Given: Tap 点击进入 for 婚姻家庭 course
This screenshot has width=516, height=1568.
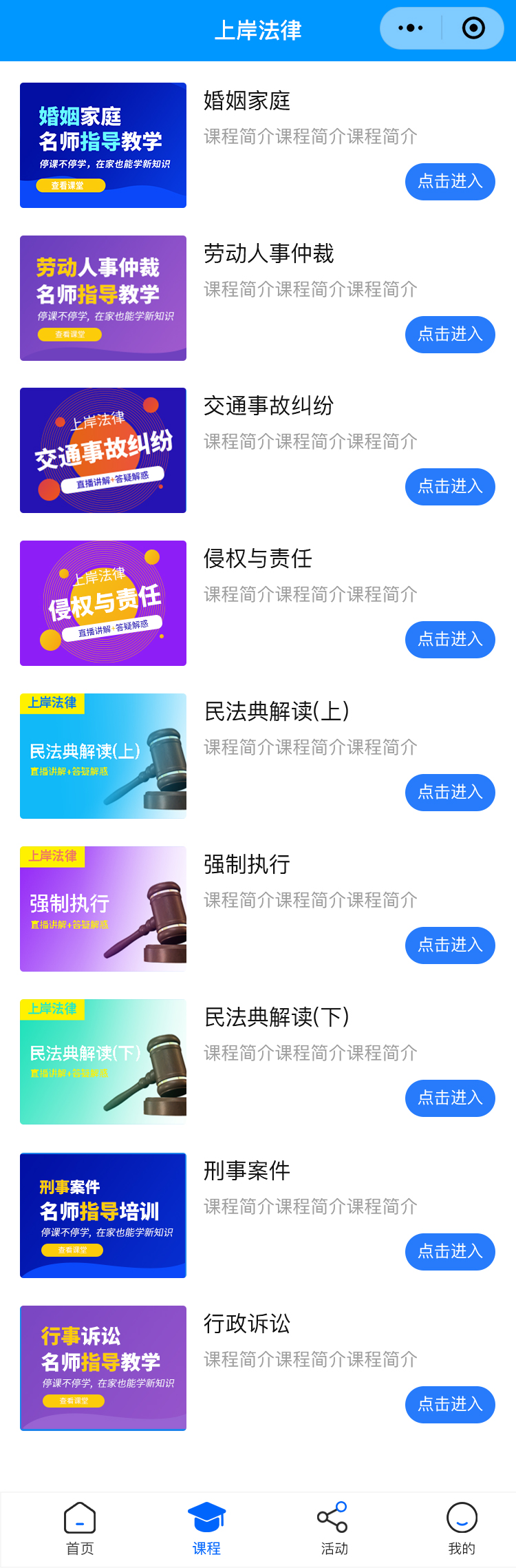Looking at the screenshot, I should click(450, 182).
